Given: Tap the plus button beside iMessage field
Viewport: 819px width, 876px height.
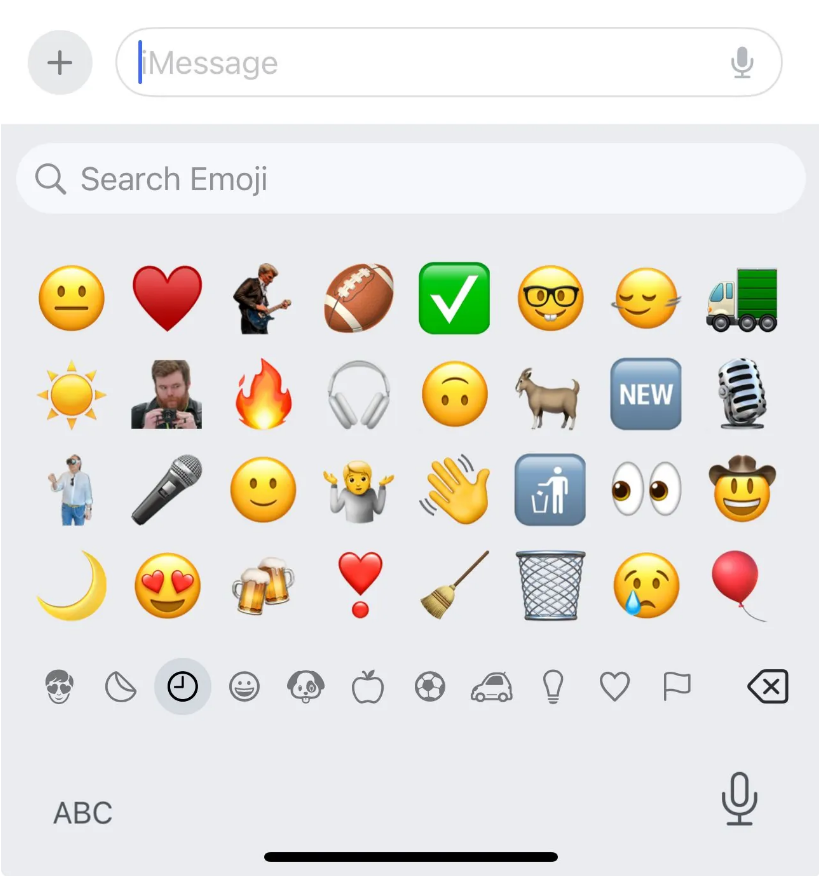Looking at the screenshot, I should (x=60, y=63).
